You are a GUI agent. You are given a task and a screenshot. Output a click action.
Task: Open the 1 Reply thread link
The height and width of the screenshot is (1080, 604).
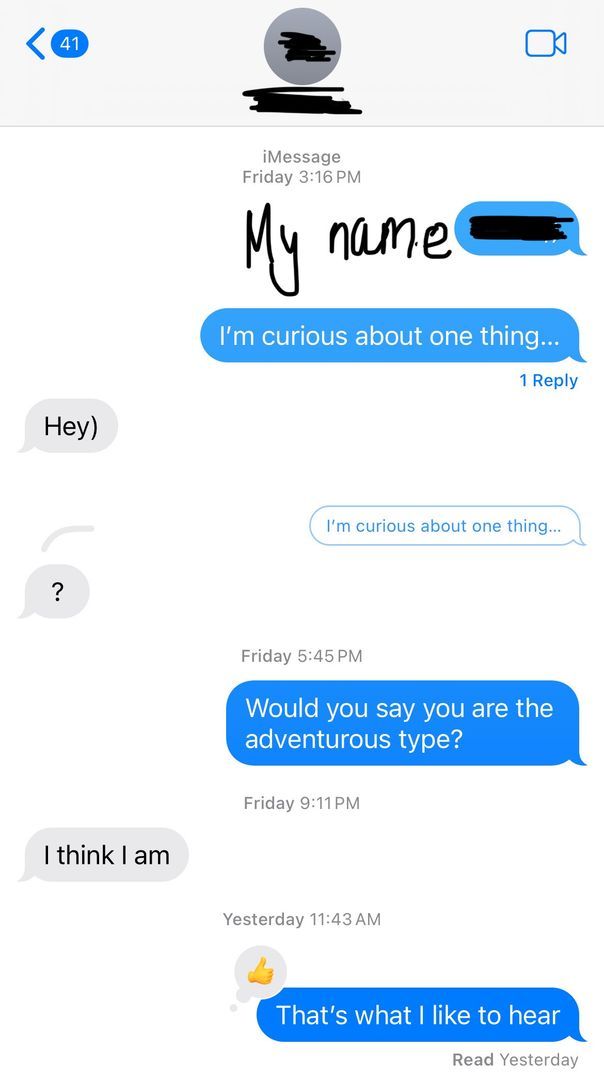(548, 380)
